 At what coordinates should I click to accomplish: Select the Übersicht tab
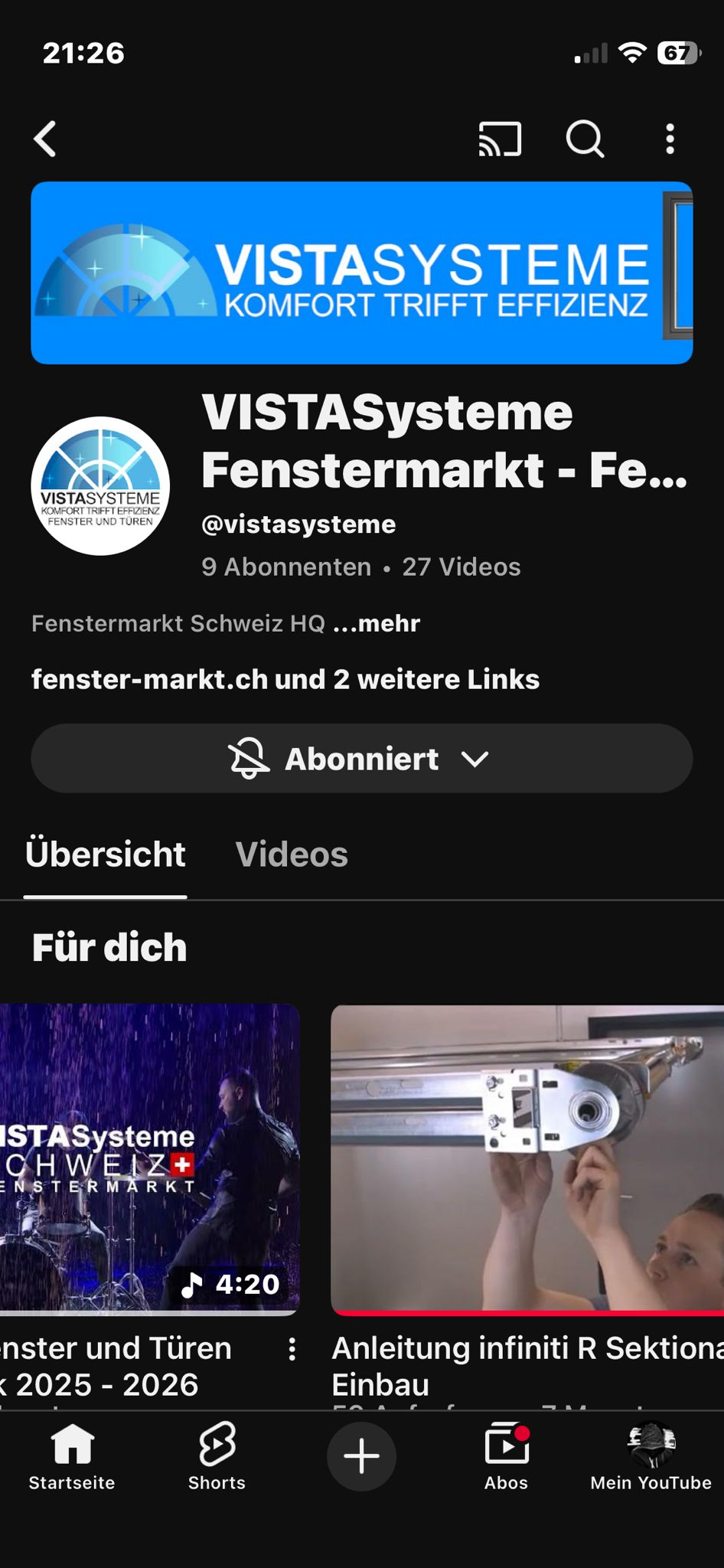coord(106,854)
